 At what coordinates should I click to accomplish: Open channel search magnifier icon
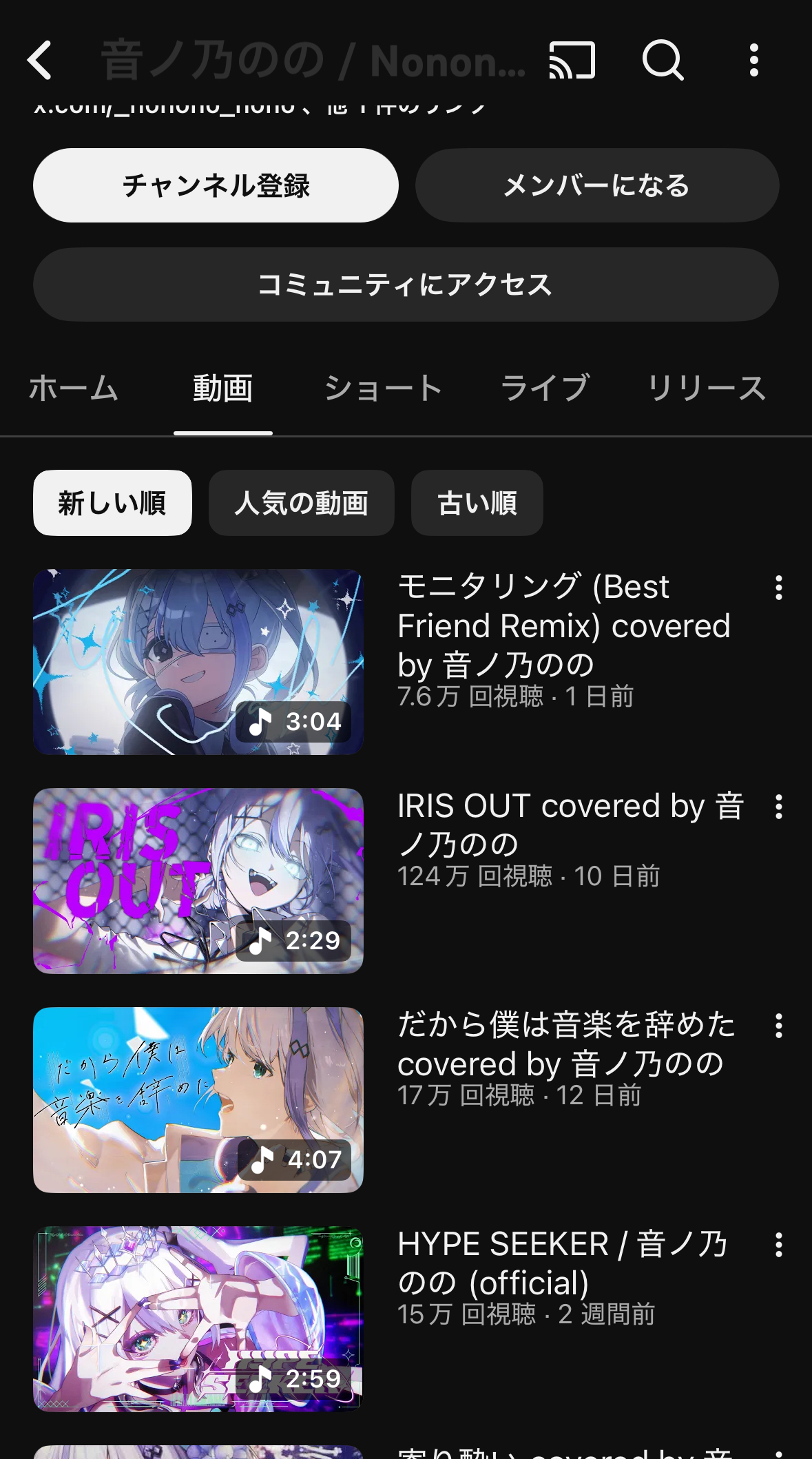coord(663,60)
